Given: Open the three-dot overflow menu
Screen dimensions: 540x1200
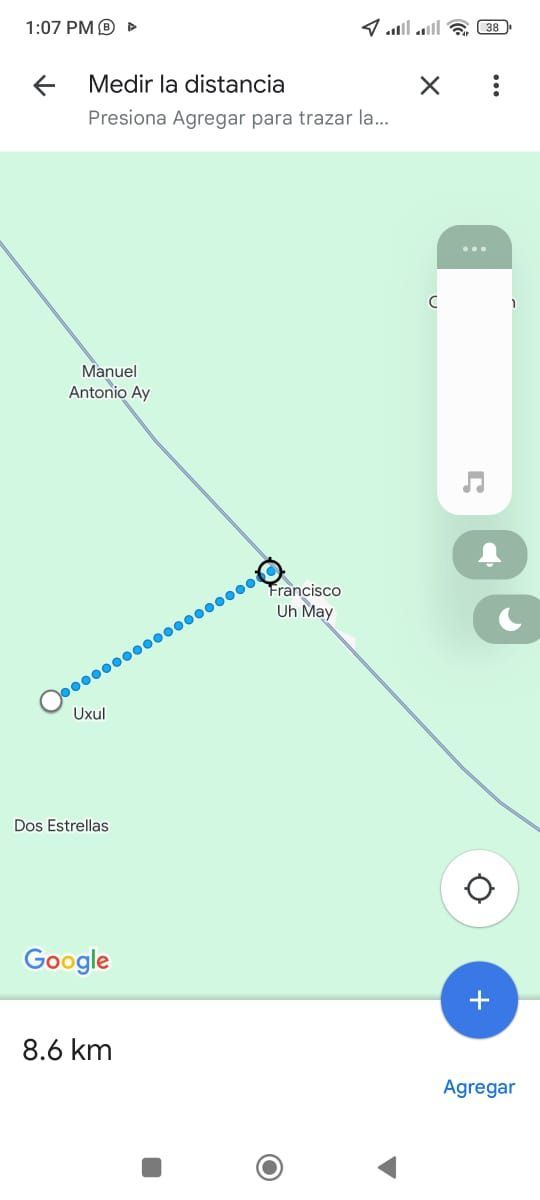Looking at the screenshot, I should click(x=496, y=86).
